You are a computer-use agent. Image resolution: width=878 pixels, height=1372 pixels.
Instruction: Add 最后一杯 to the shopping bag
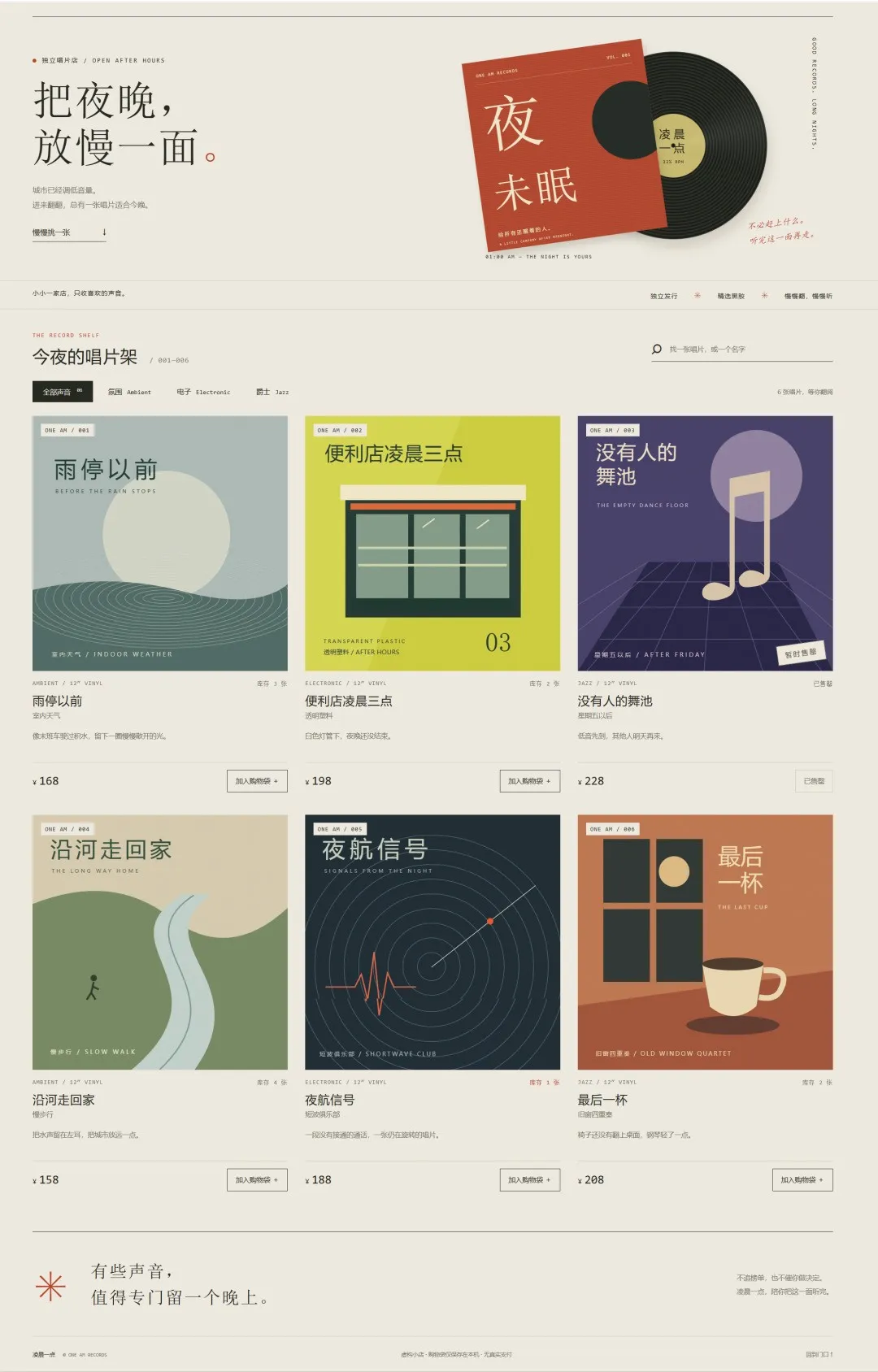(802, 1180)
